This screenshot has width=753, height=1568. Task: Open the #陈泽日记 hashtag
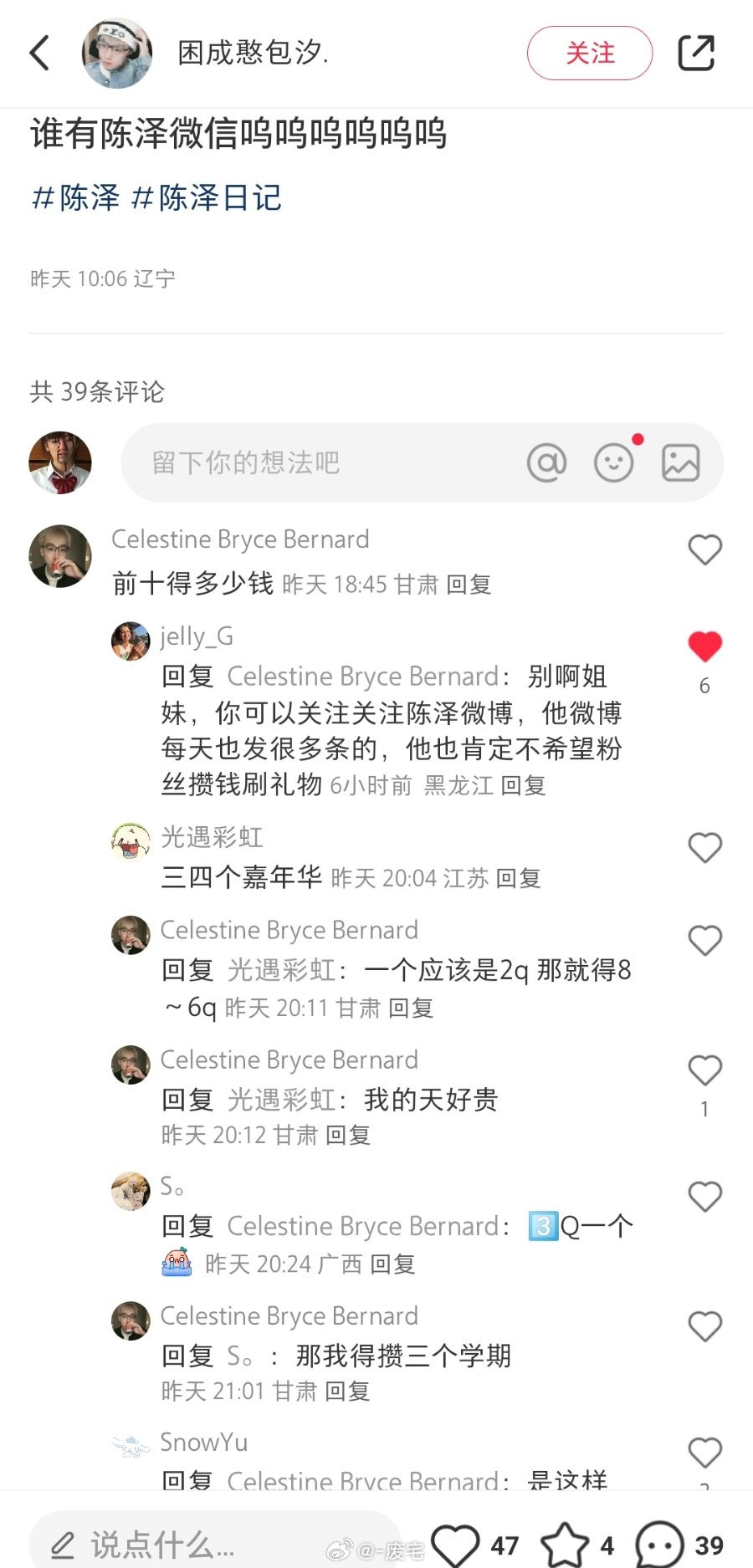pyautogui.click(x=207, y=198)
